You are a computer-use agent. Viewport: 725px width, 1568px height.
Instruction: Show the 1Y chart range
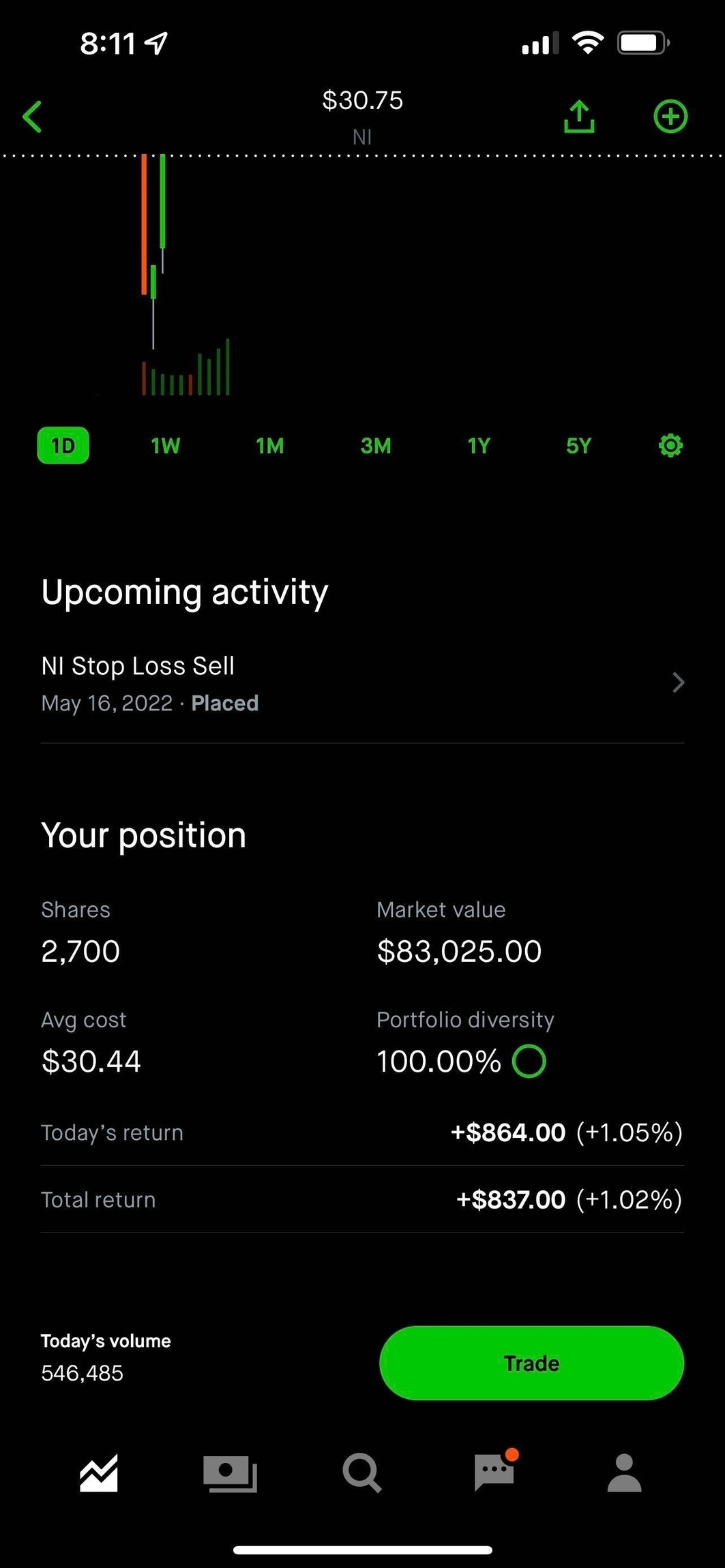click(x=479, y=446)
